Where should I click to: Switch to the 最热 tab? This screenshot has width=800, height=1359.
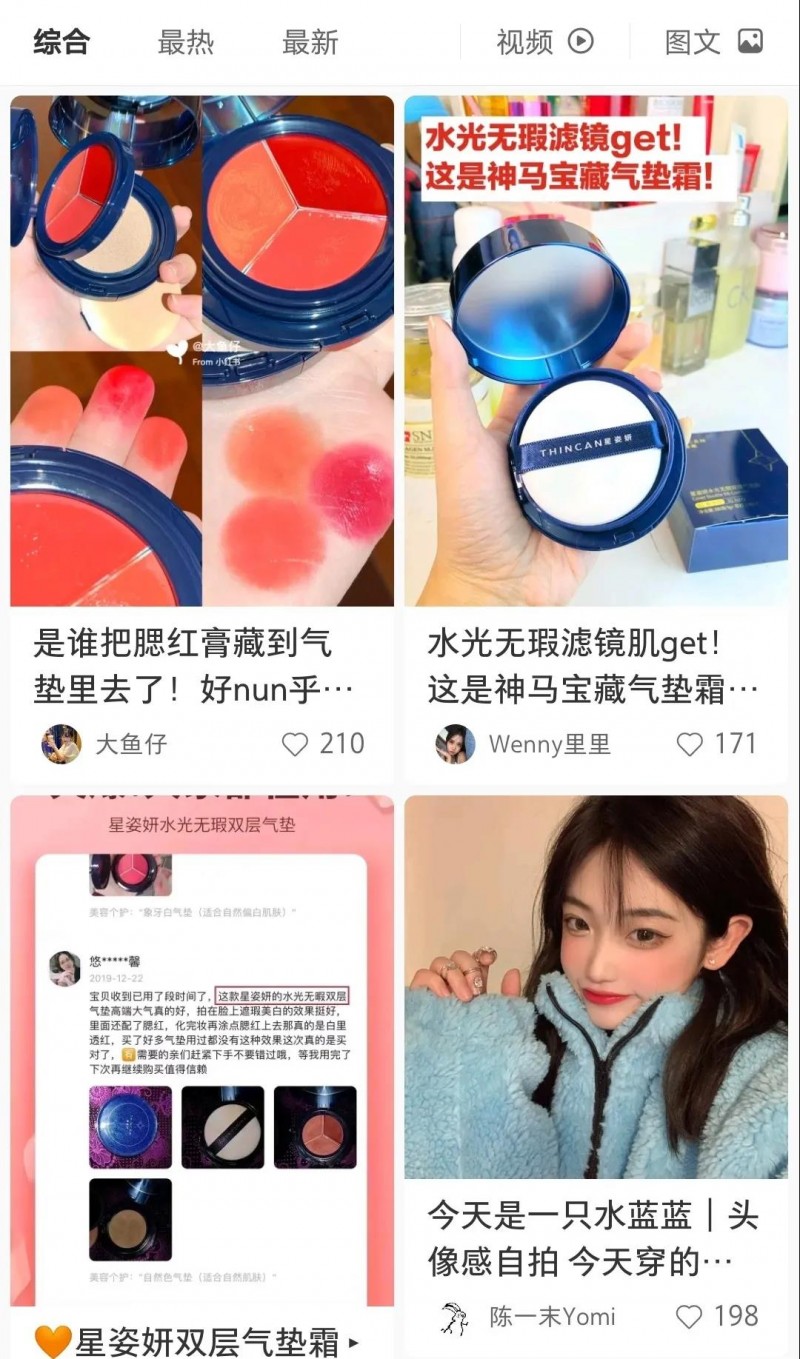(186, 42)
